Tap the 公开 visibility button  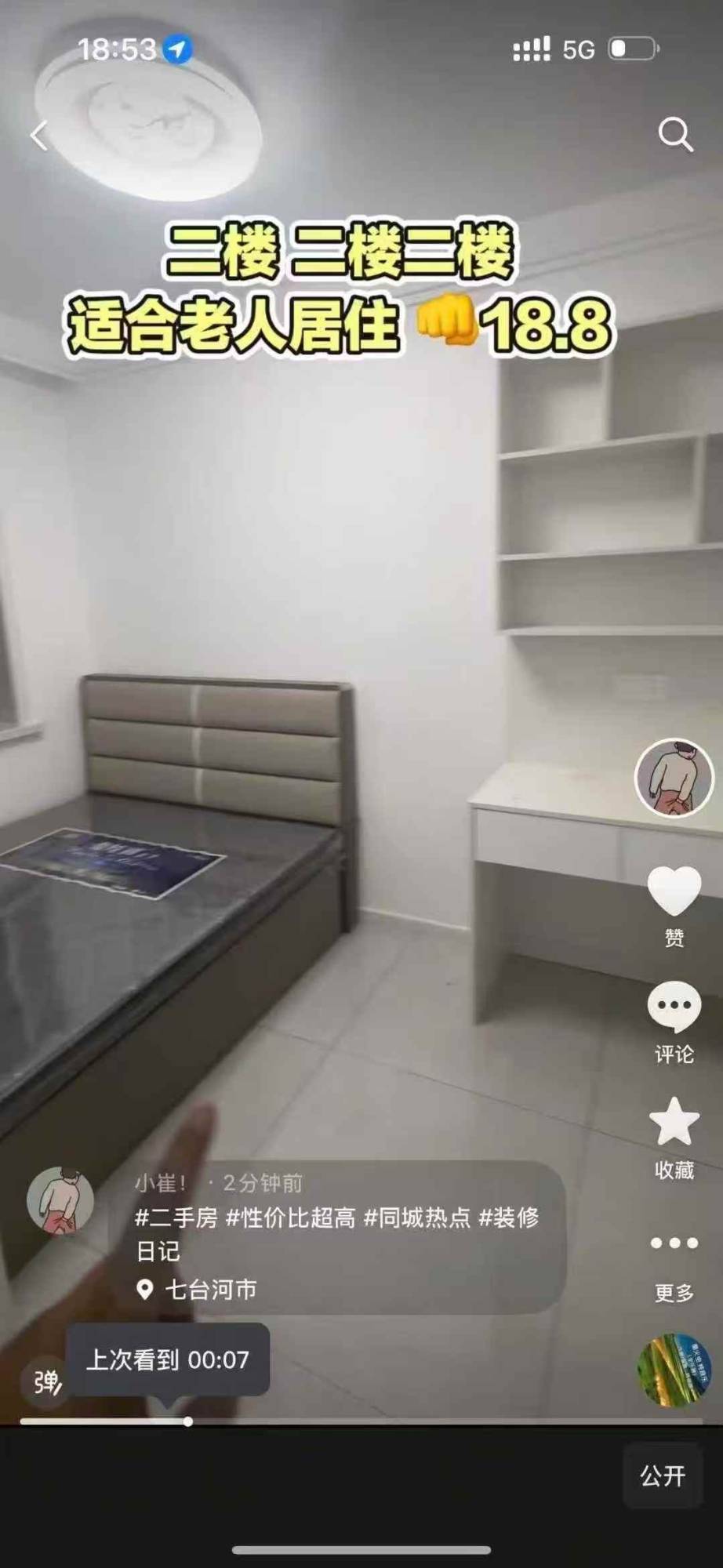(663, 1476)
